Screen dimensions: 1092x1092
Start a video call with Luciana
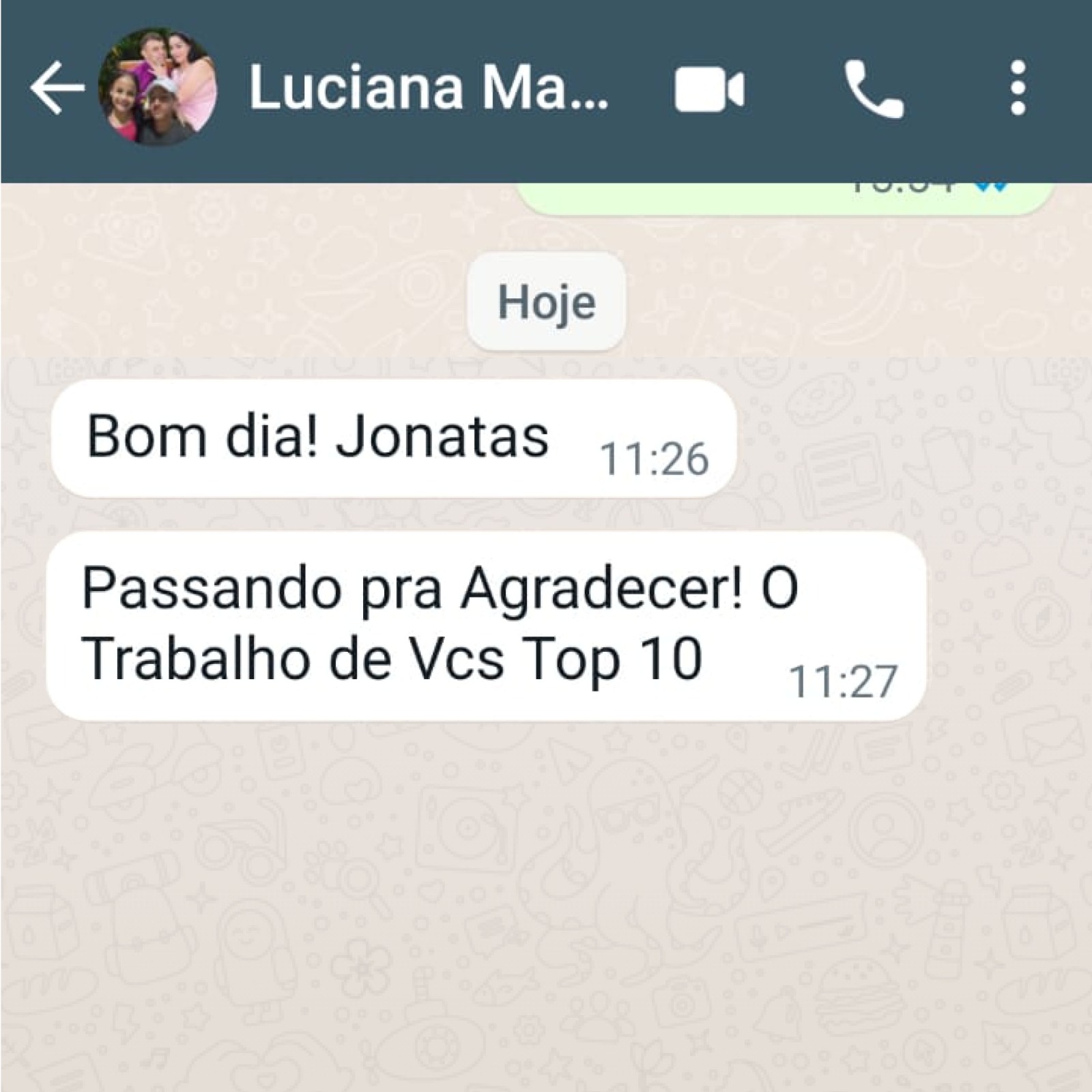tap(709, 89)
